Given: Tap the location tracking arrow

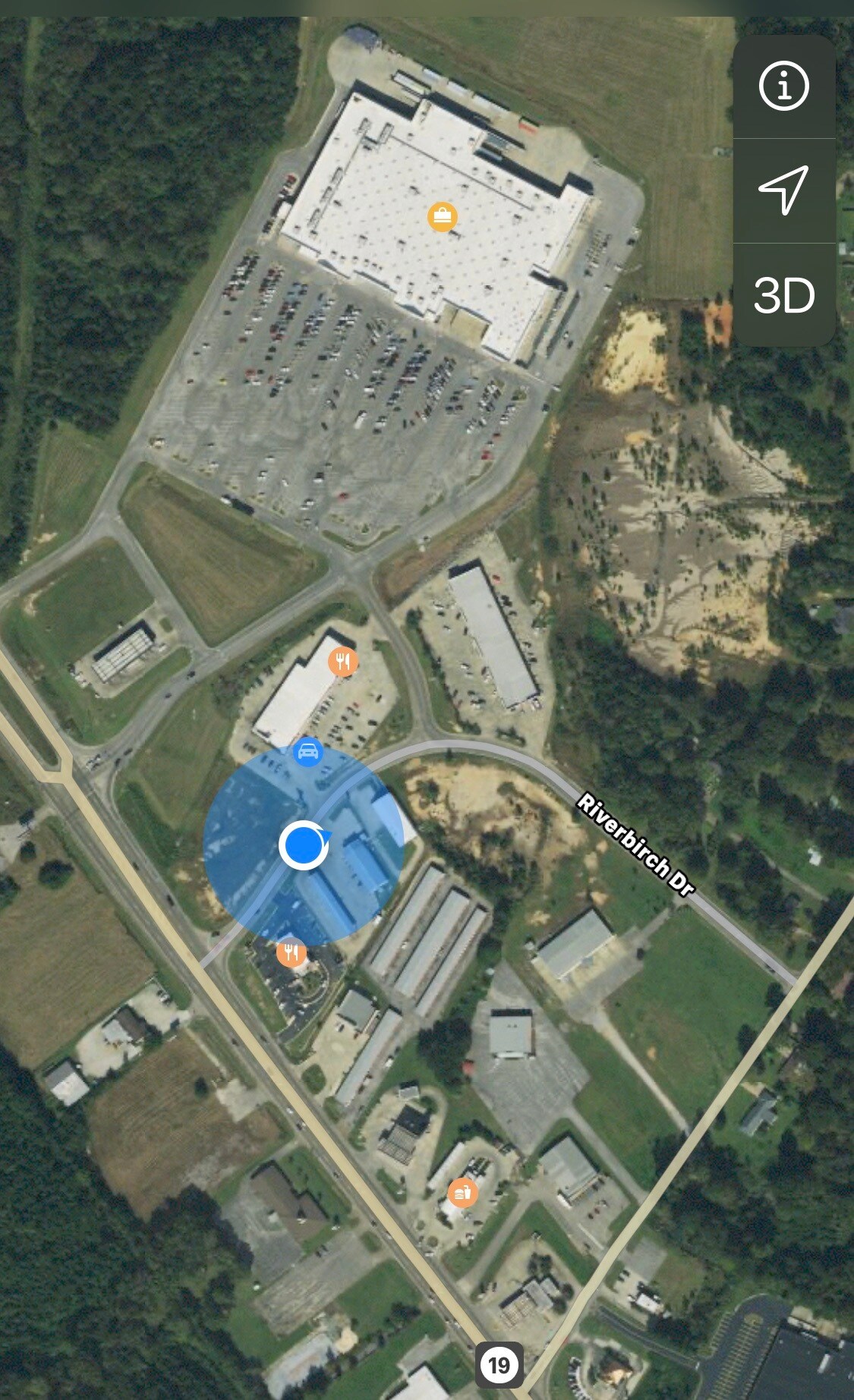Looking at the screenshot, I should [x=783, y=190].
